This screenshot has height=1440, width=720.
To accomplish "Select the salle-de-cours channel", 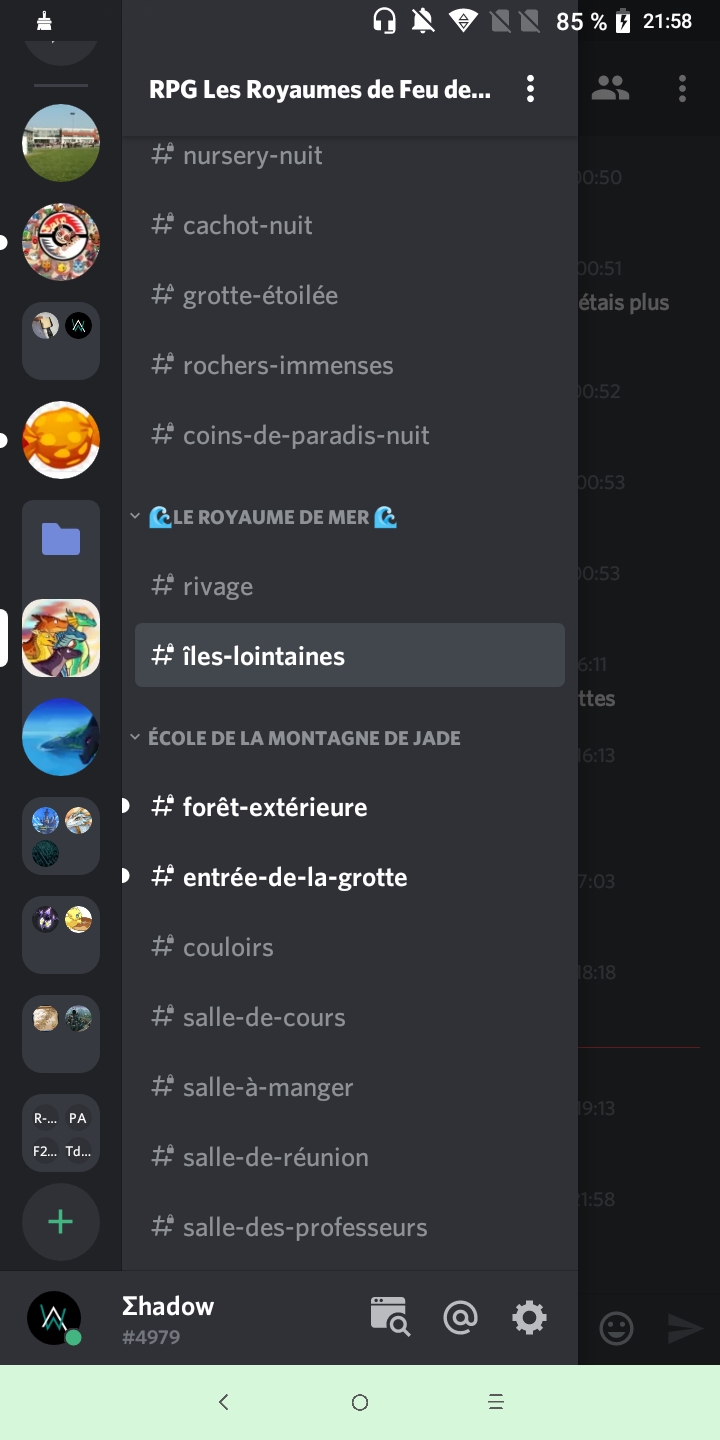I will tap(264, 1017).
